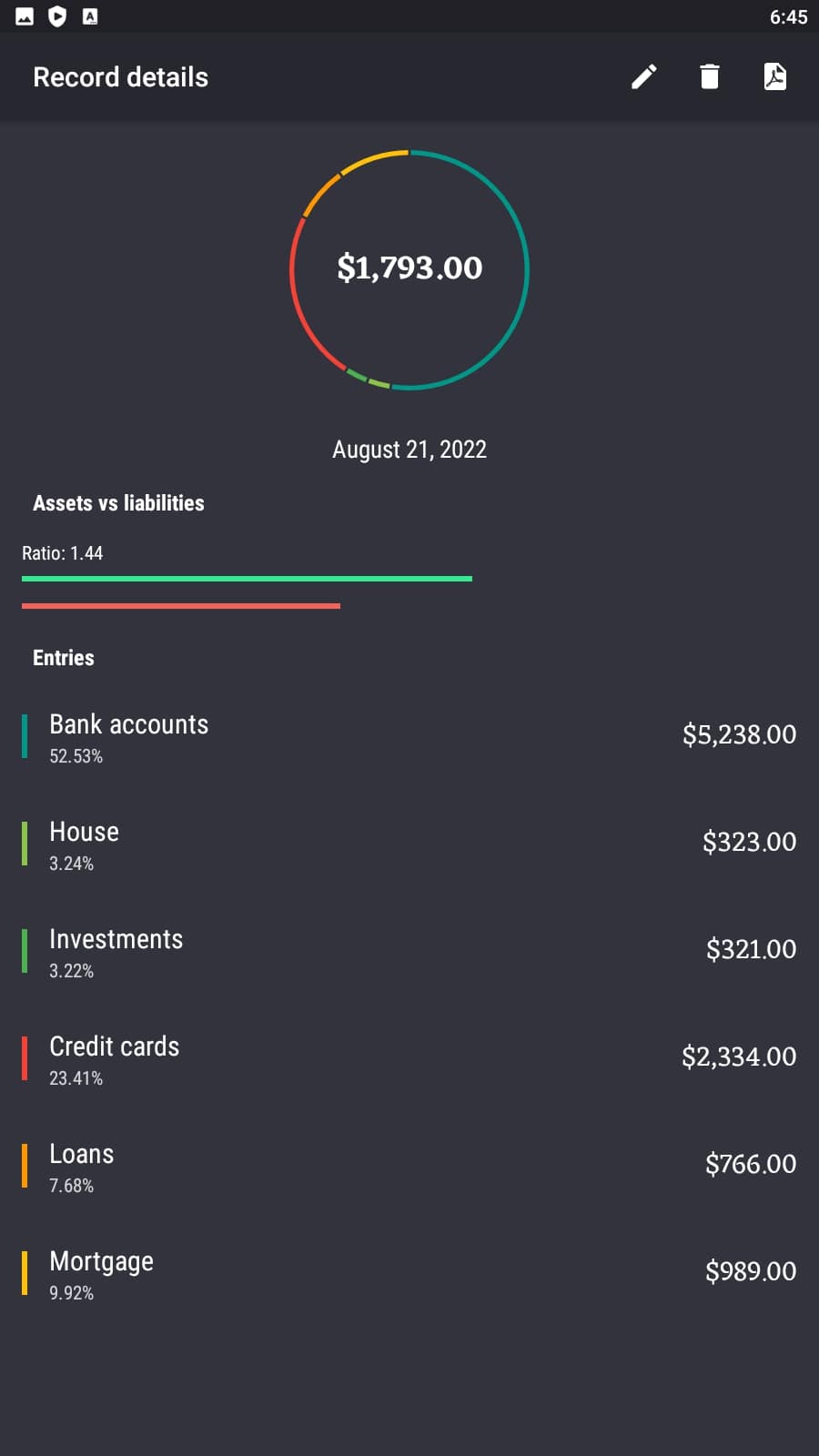Screen dimensions: 819x1456
Task: Tap the clock showing 6:45
Action: [786, 15]
